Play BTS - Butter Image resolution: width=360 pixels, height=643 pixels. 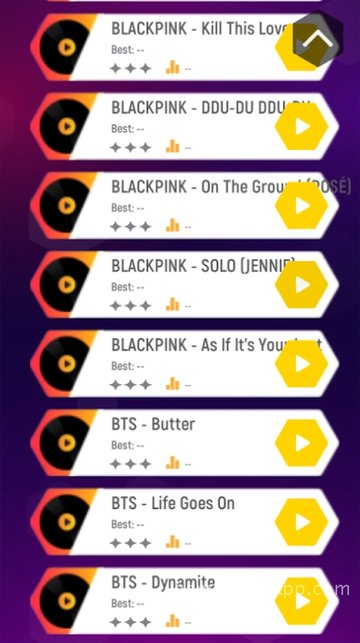point(301,443)
